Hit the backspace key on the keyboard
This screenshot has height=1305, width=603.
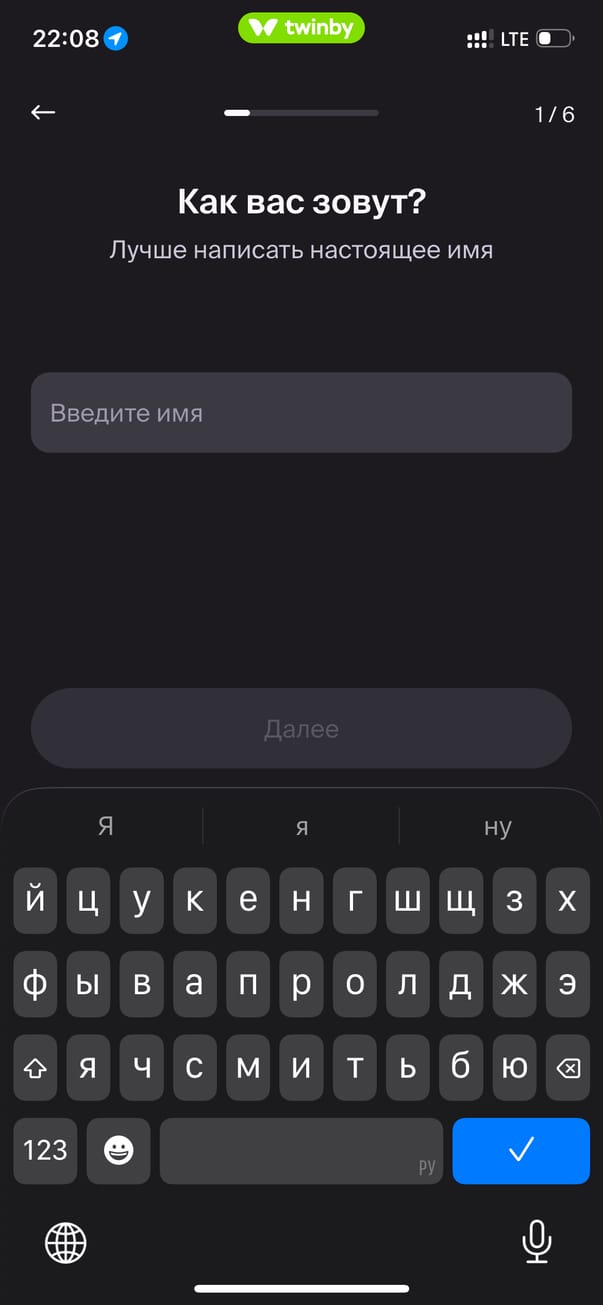(567, 1068)
